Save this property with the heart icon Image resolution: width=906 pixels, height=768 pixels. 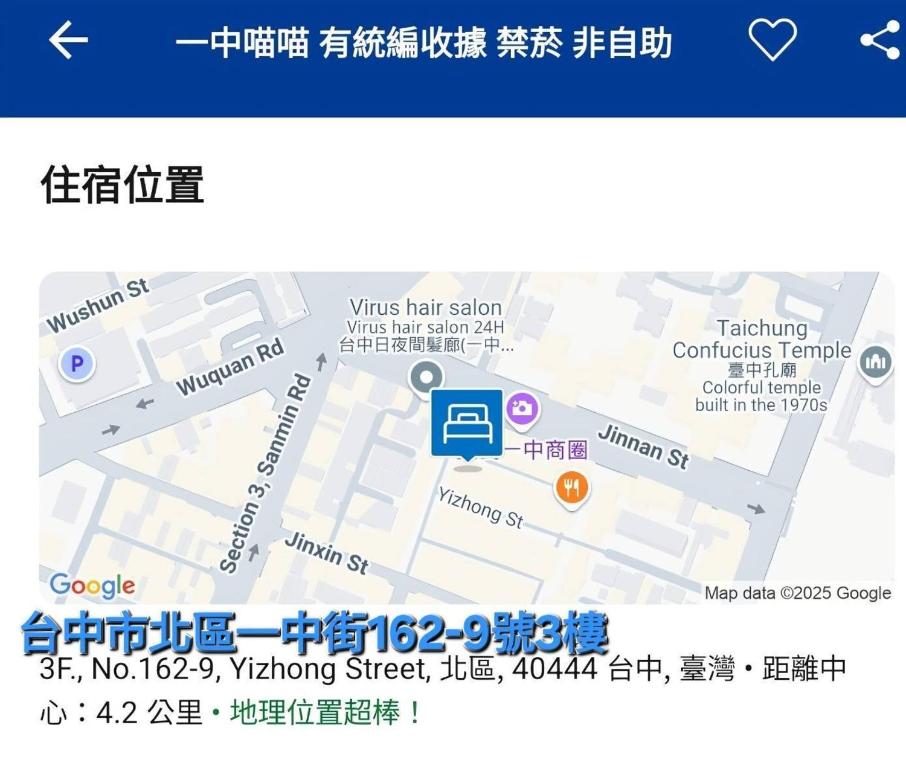point(773,41)
